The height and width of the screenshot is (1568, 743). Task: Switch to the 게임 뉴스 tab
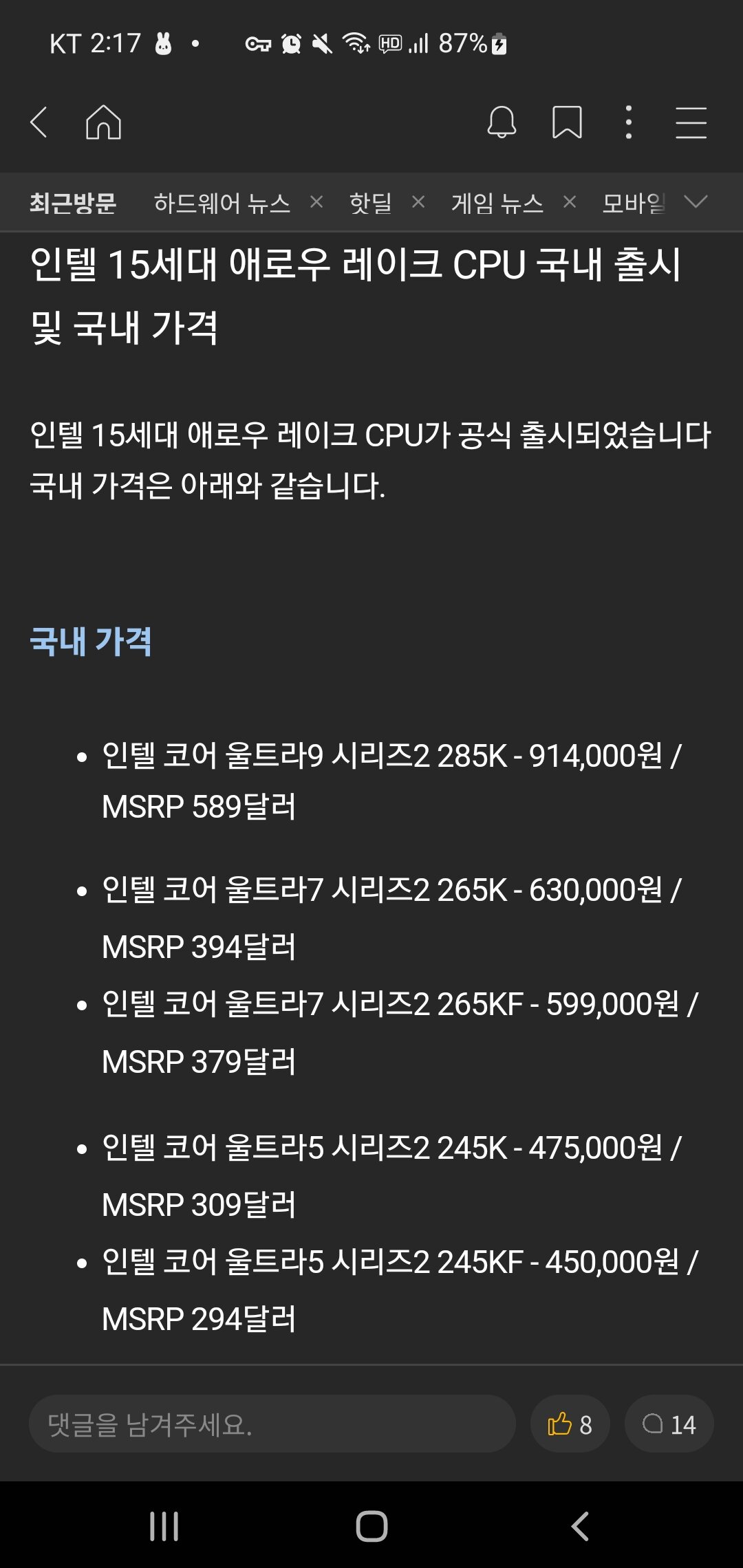pyautogui.click(x=497, y=203)
